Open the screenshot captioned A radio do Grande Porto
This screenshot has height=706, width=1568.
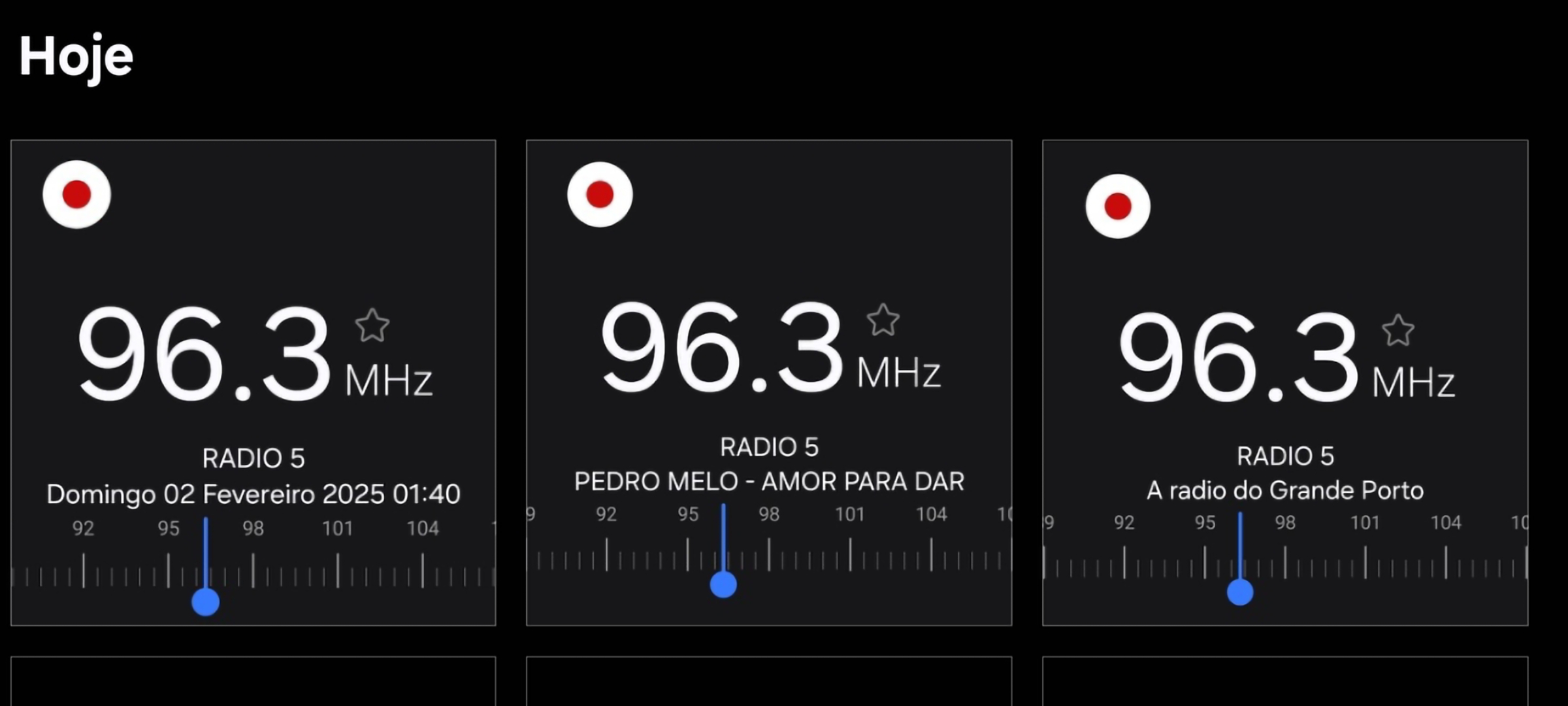click(x=1285, y=382)
